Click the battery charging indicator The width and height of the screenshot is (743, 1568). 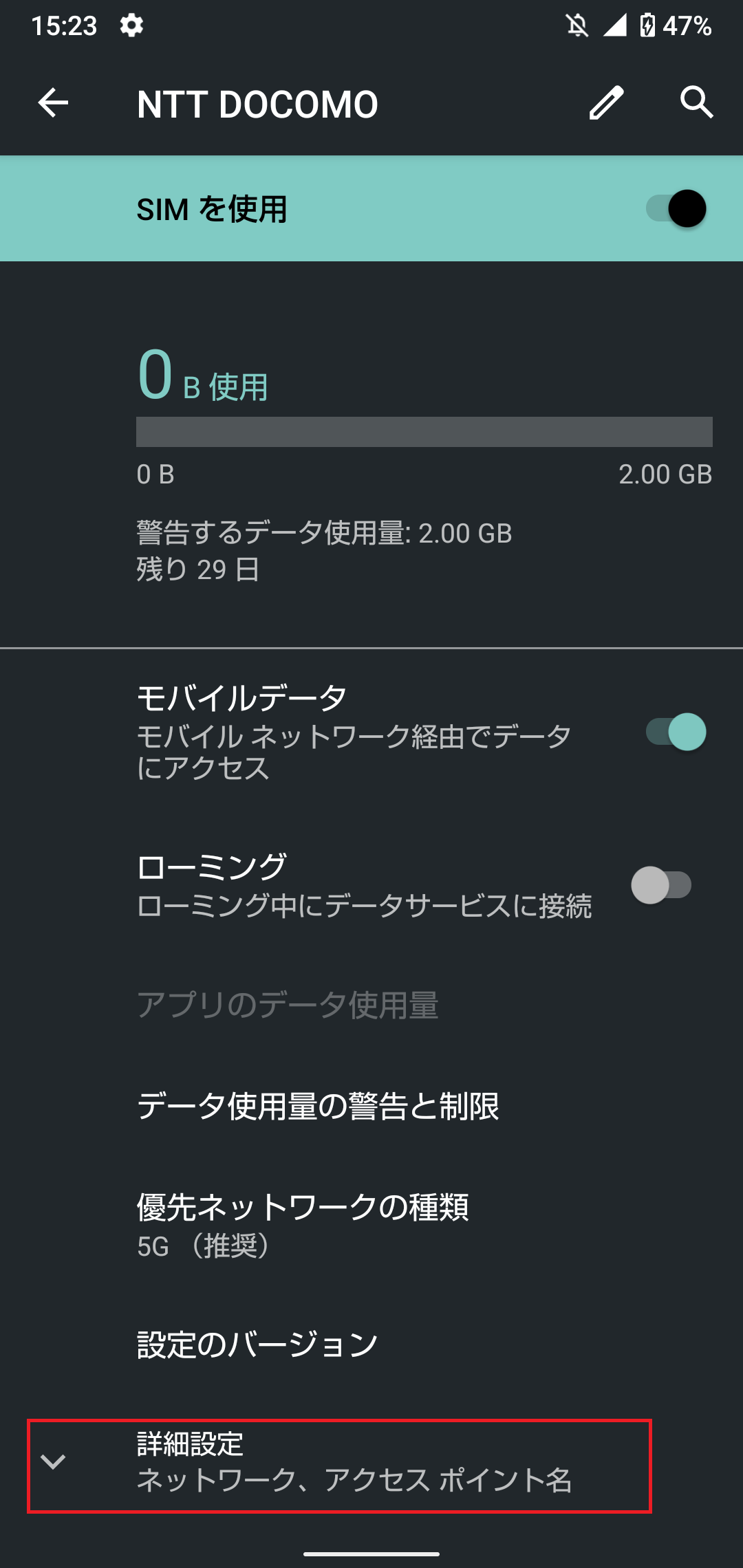pyautogui.click(x=647, y=24)
